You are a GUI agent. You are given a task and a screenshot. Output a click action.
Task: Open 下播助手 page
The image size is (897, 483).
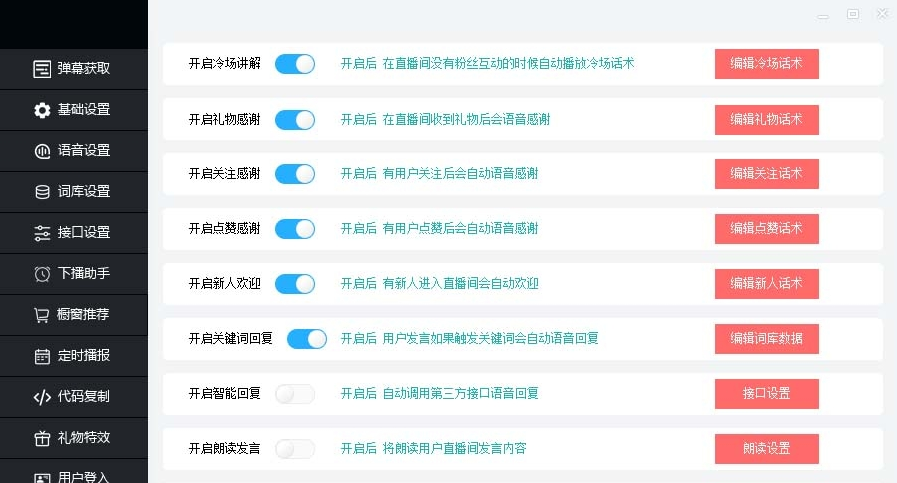(73, 273)
